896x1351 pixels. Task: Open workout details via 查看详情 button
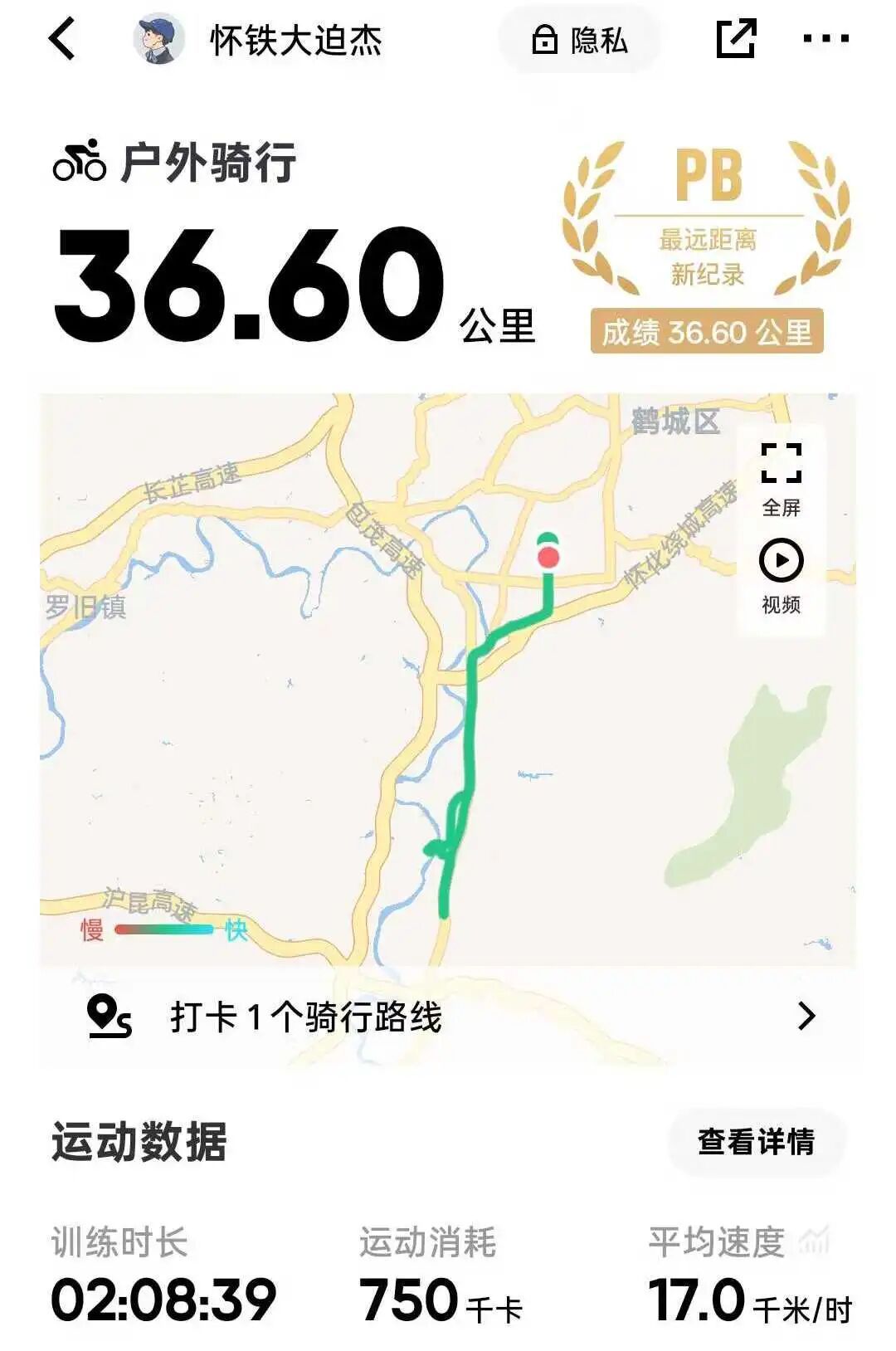pos(757,1141)
